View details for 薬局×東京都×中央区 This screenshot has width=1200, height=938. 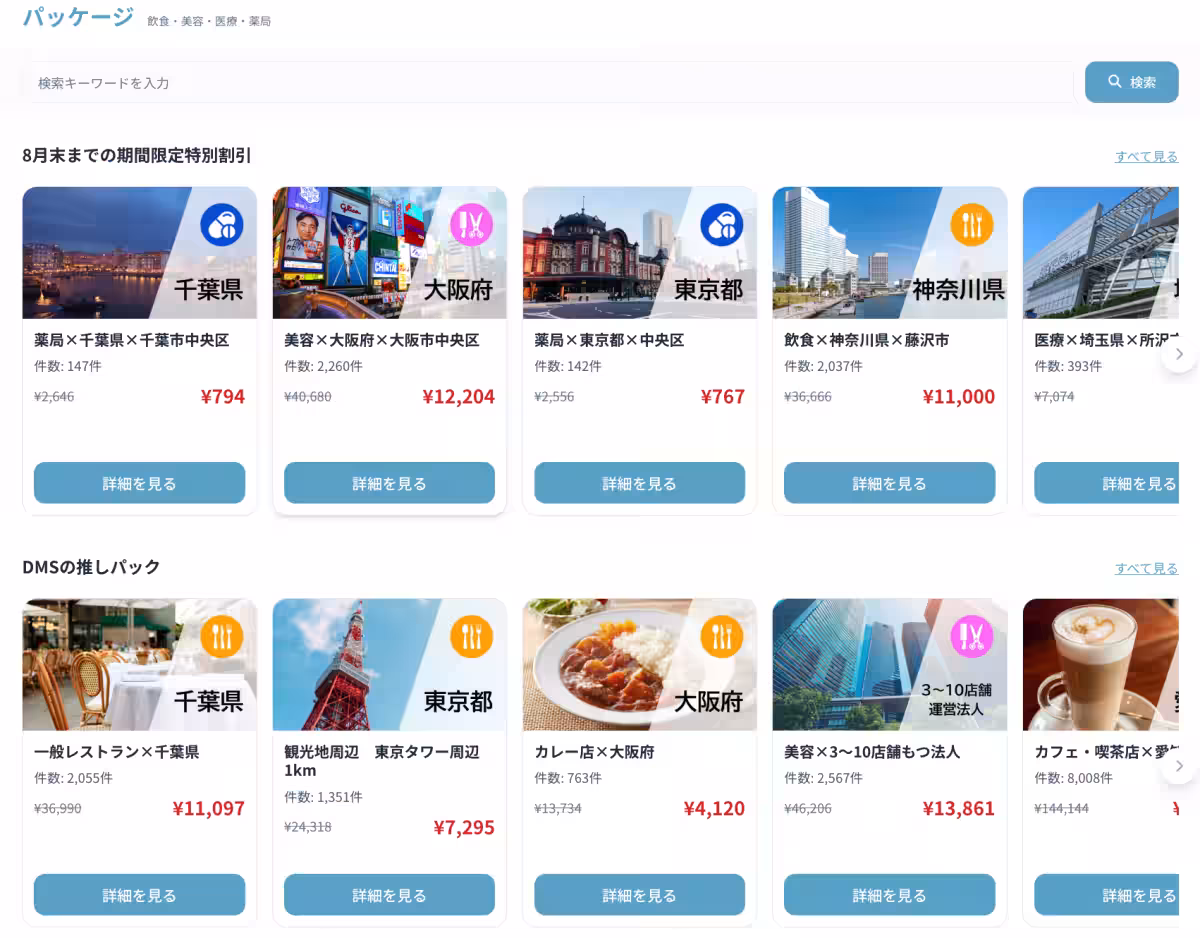pos(639,484)
